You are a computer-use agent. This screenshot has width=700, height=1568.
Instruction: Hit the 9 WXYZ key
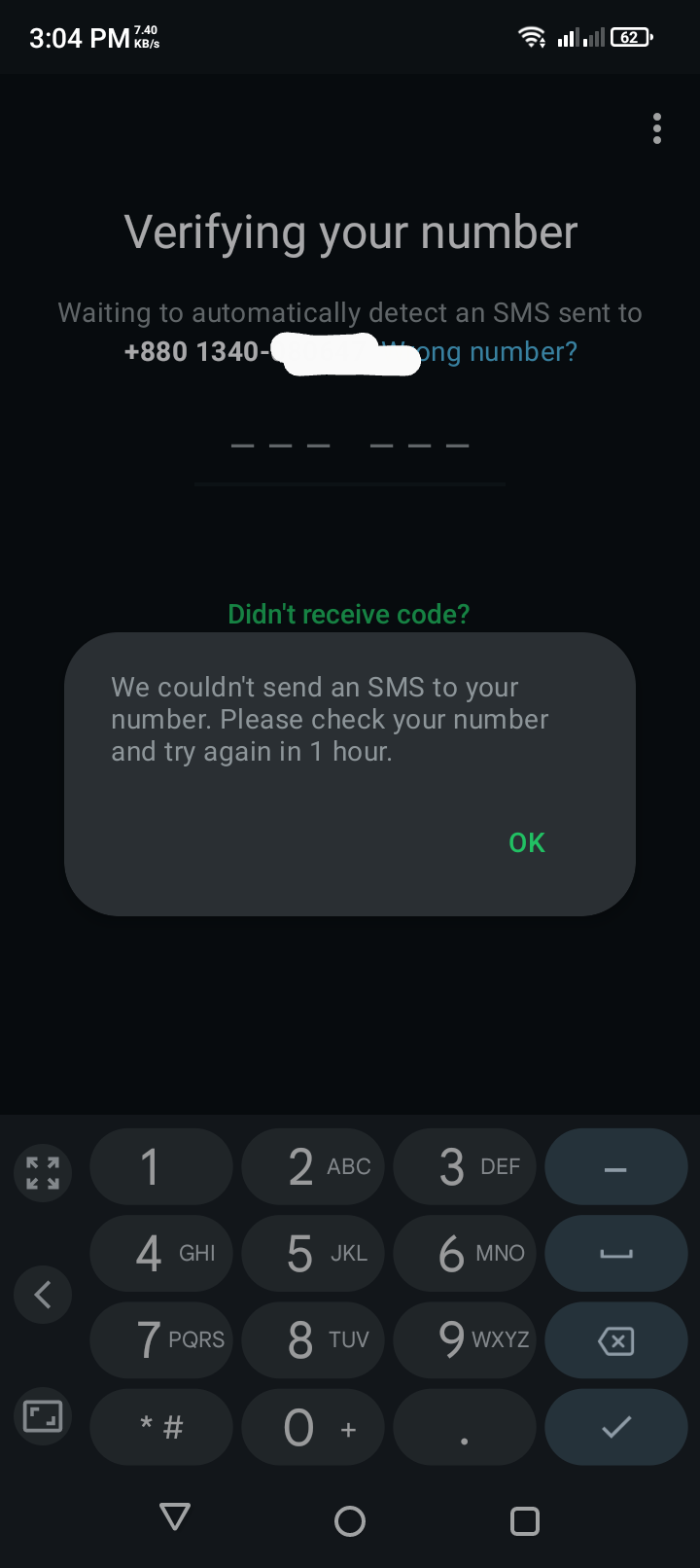click(464, 1339)
